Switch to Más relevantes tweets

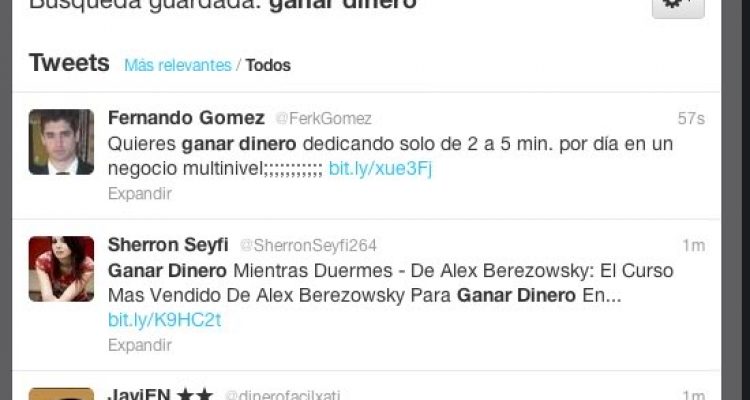pos(177,65)
